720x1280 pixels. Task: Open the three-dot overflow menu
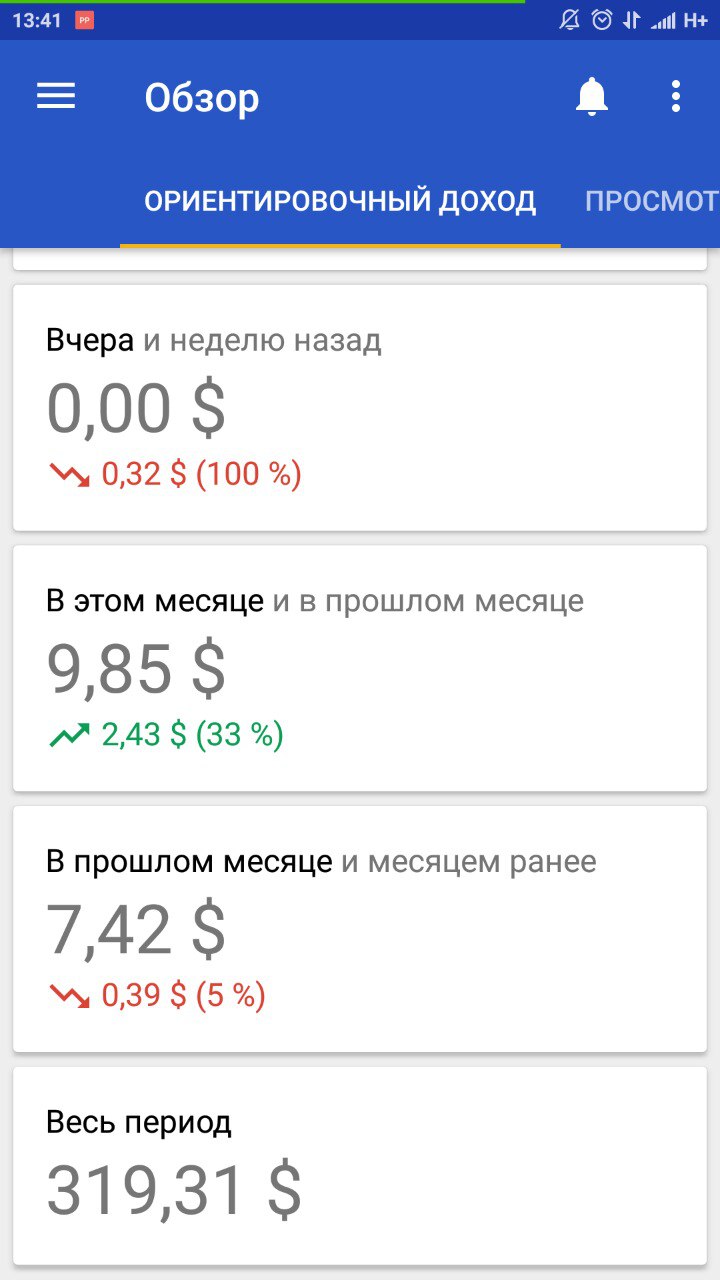coord(676,97)
